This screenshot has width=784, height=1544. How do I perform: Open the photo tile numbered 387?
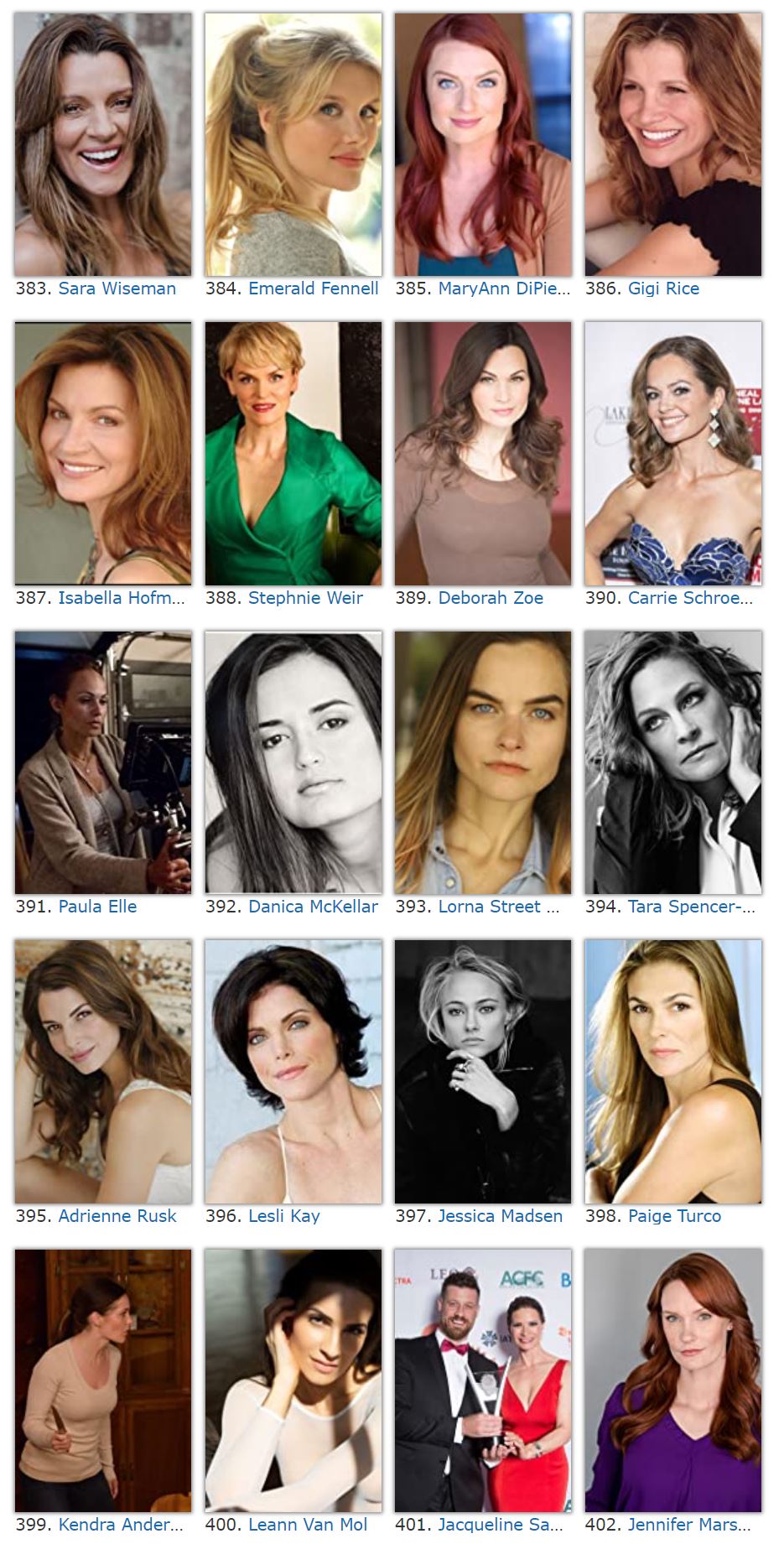tap(103, 454)
